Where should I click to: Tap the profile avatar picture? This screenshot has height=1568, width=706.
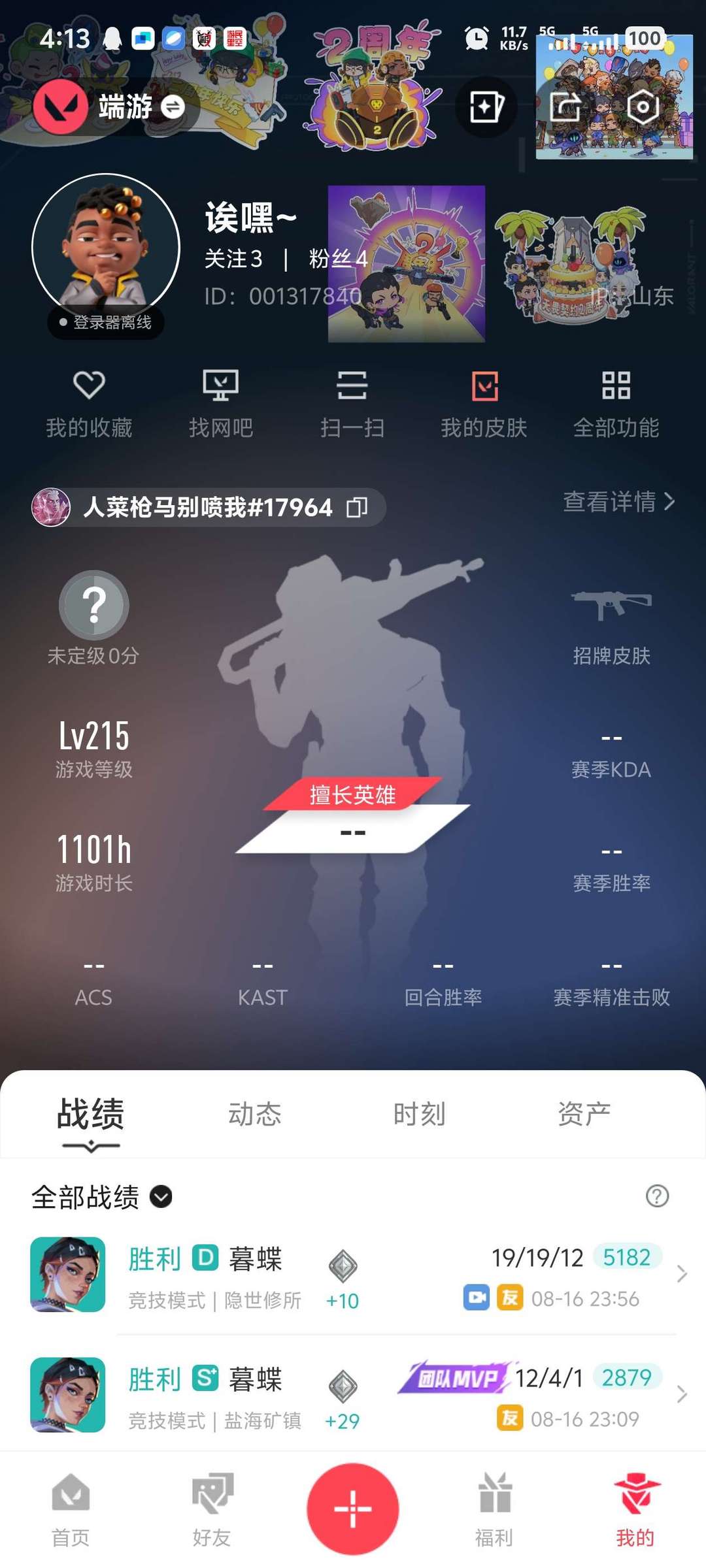coord(106,247)
